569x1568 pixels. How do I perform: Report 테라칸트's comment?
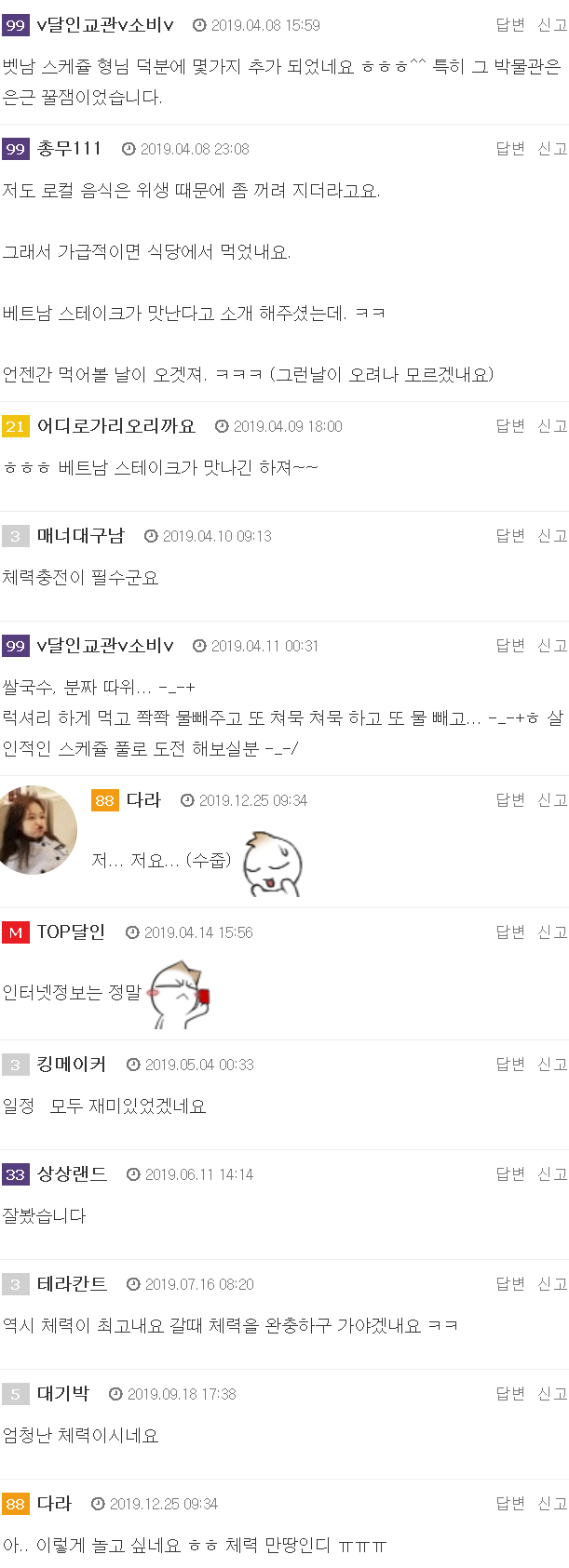click(x=552, y=1284)
